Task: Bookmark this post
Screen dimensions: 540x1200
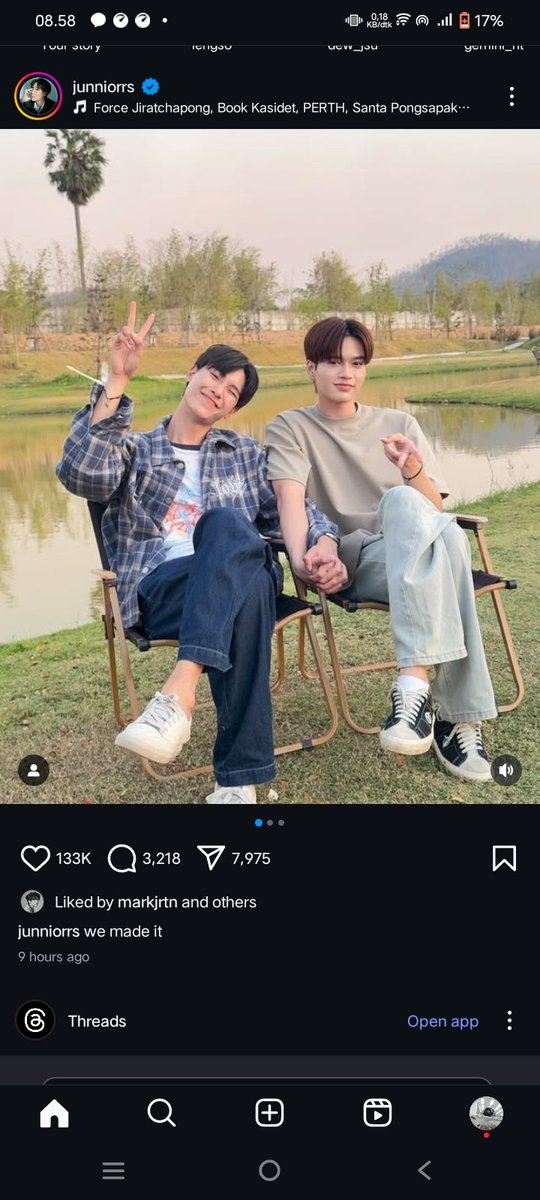Action: tap(504, 858)
